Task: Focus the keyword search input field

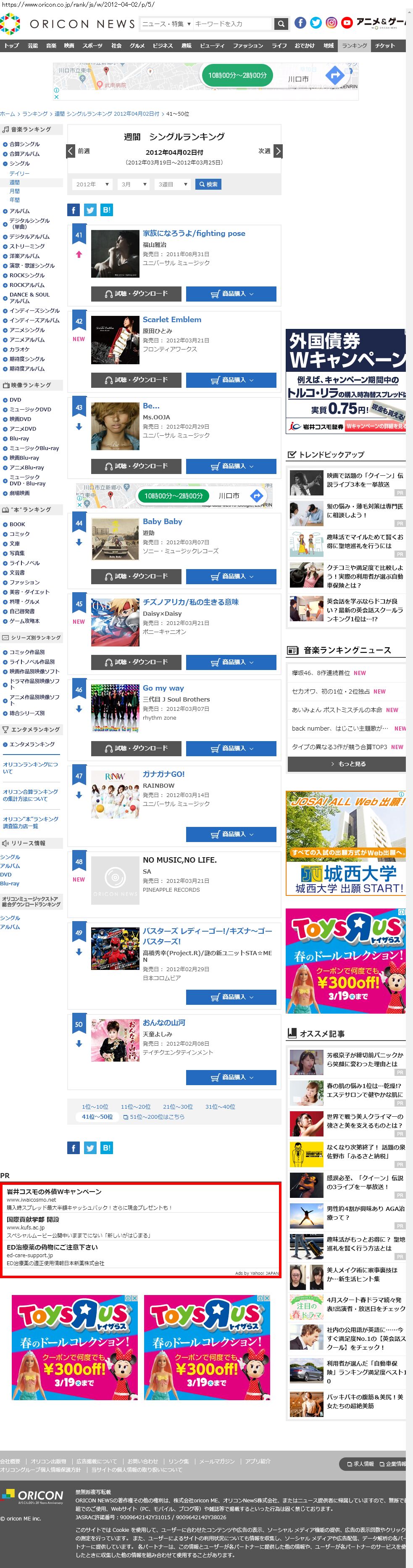Action: 233,24
